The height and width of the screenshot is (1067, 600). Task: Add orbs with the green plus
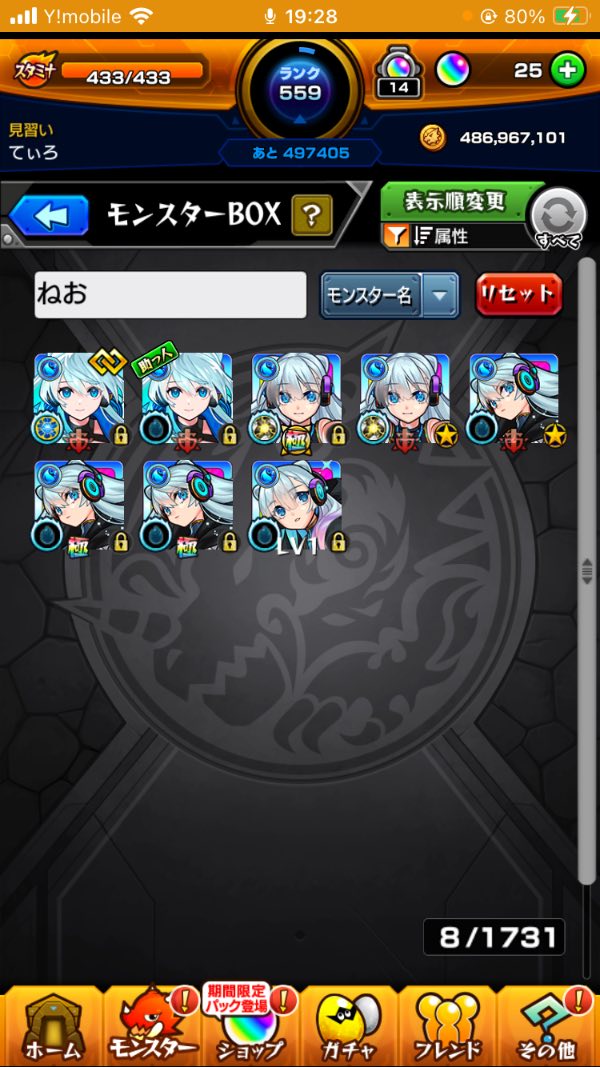[x=567, y=70]
